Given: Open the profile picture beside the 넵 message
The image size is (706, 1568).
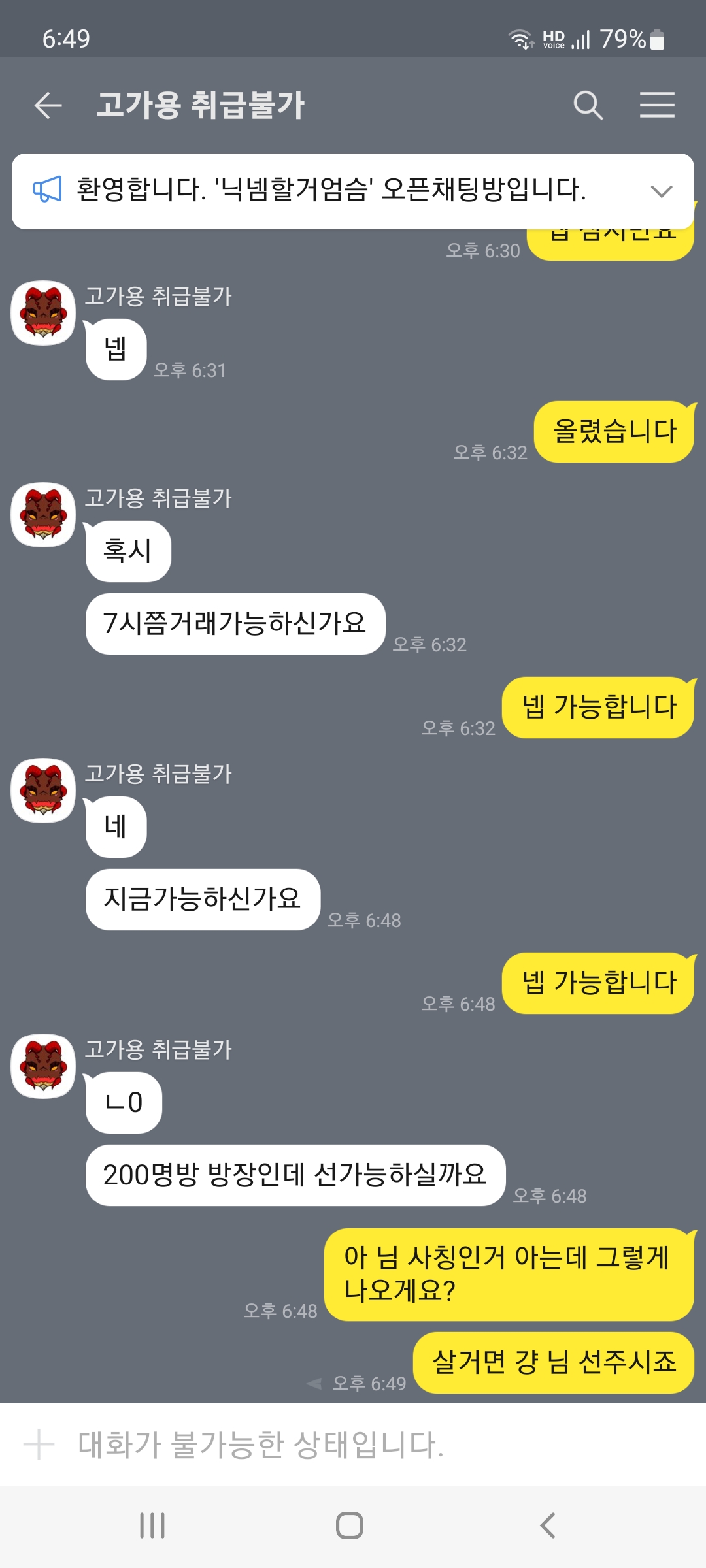Looking at the screenshot, I should click(x=43, y=313).
